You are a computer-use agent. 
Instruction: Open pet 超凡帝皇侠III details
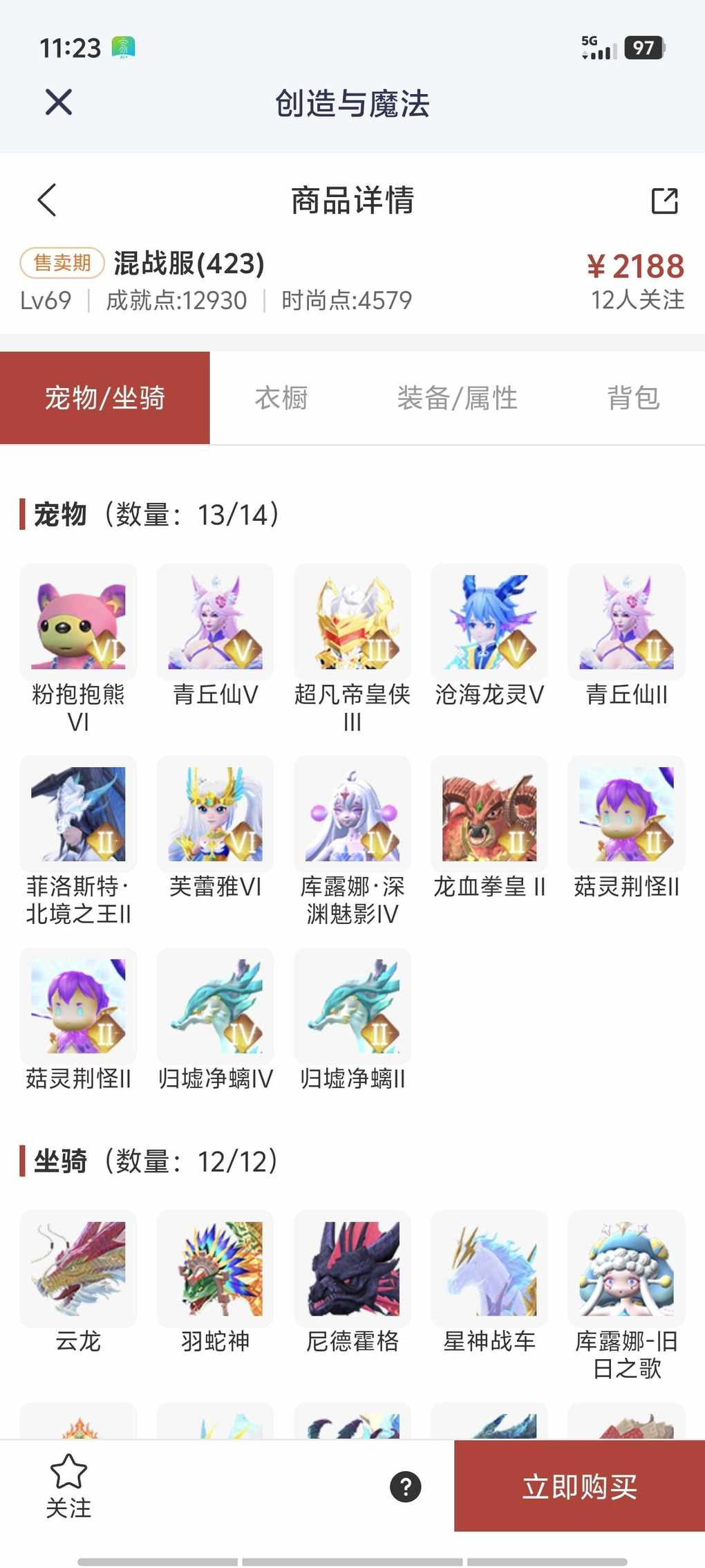(352, 622)
